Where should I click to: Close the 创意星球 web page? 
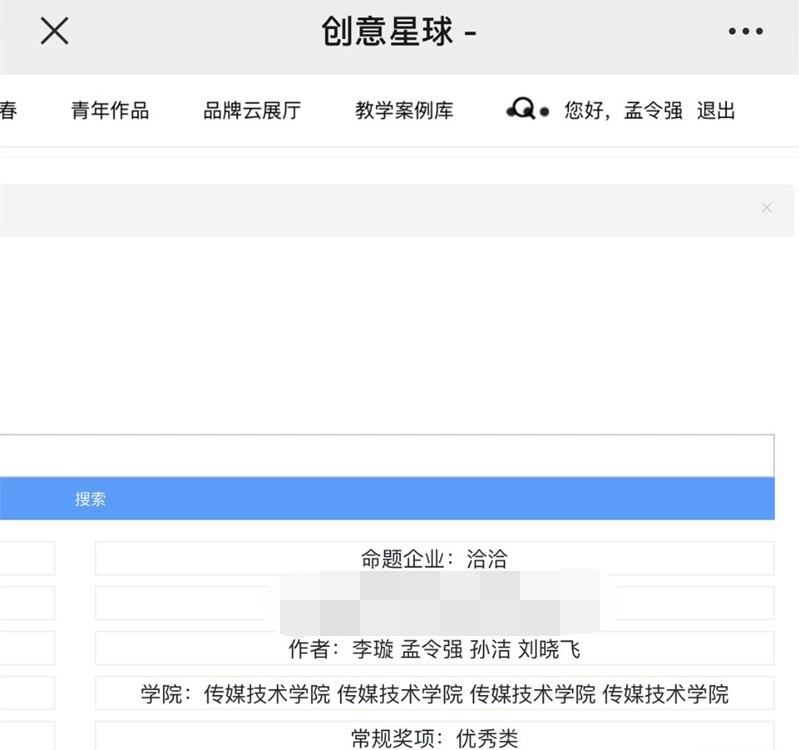tap(54, 32)
